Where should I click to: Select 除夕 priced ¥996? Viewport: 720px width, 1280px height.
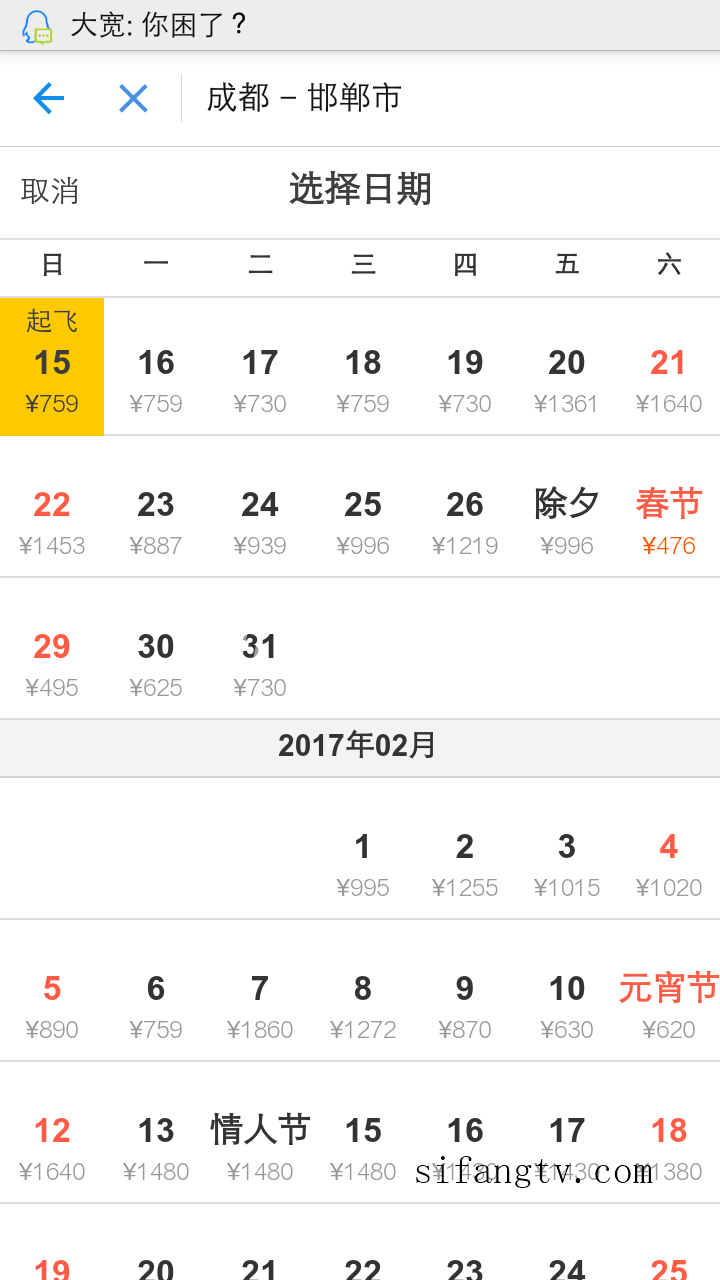coord(567,508)
